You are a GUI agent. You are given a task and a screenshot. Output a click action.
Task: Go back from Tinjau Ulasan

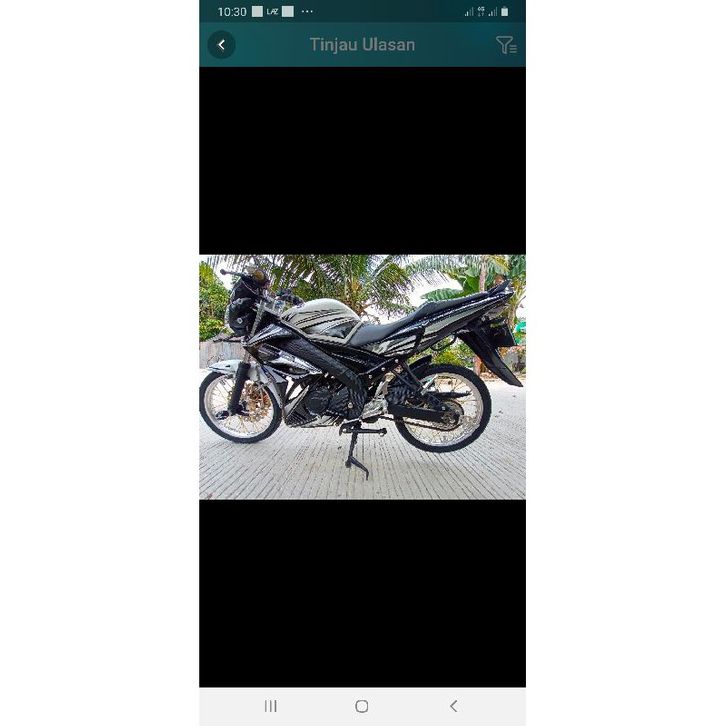(221, 45)
